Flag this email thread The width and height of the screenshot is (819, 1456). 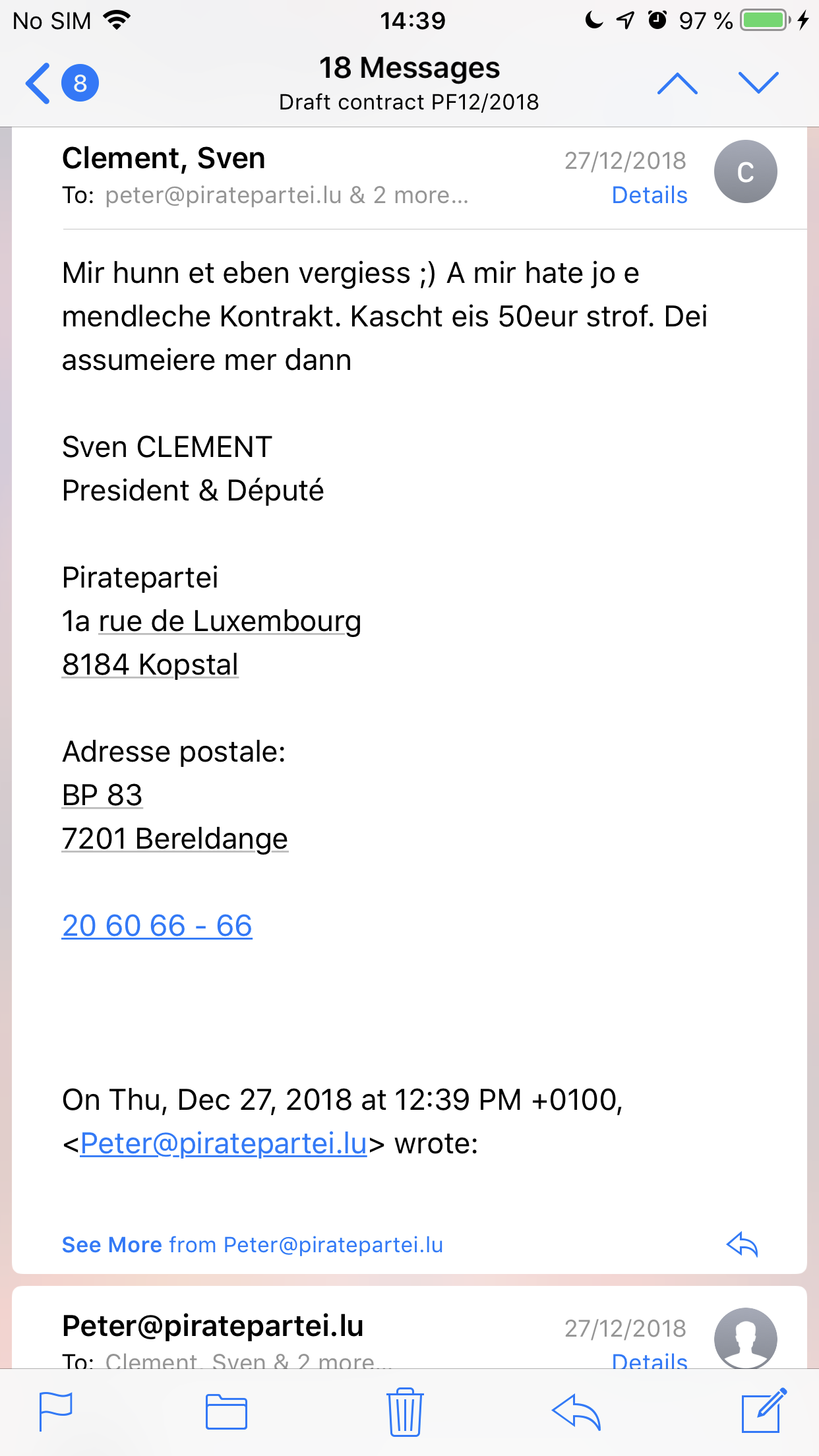[56, 1411]
